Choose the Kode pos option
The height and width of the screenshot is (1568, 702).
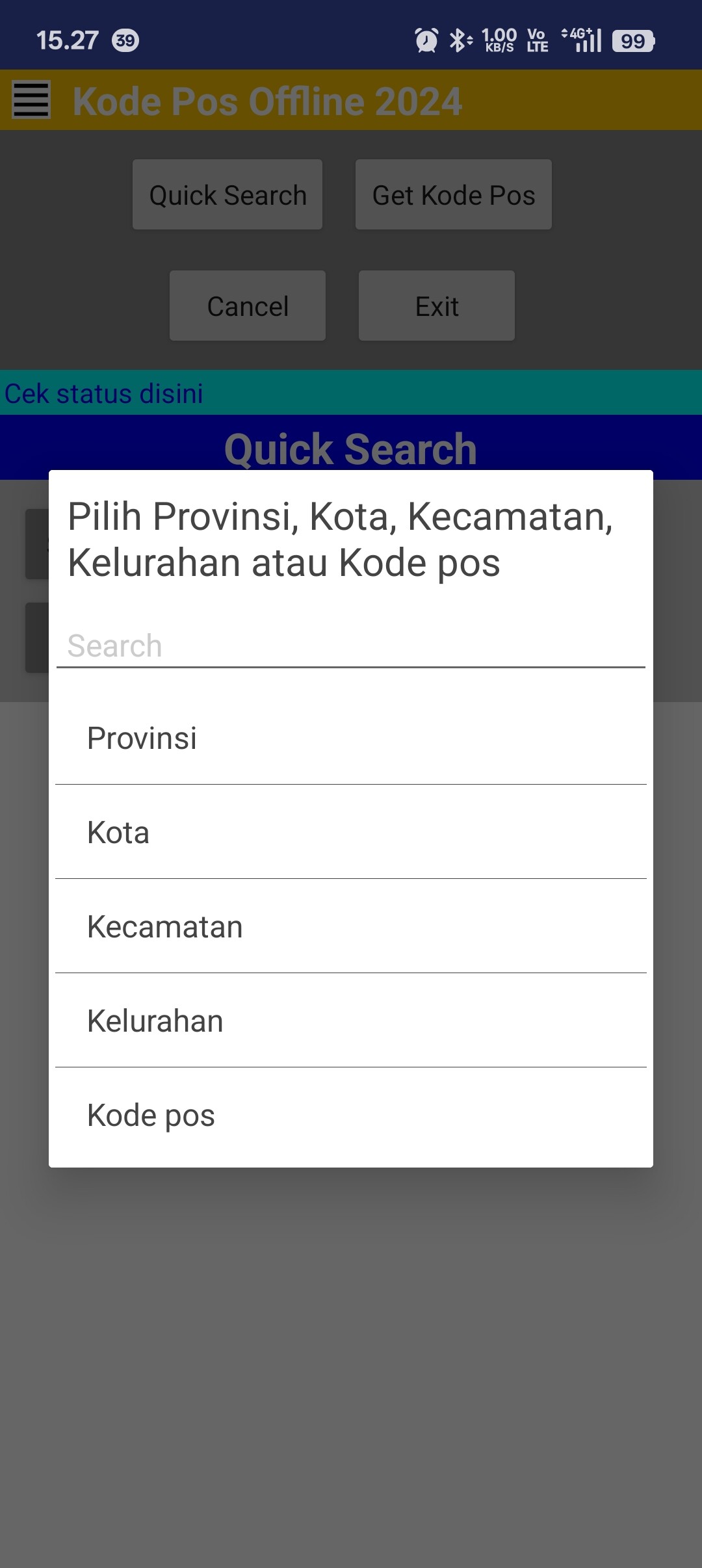(x=350, y=1116)
